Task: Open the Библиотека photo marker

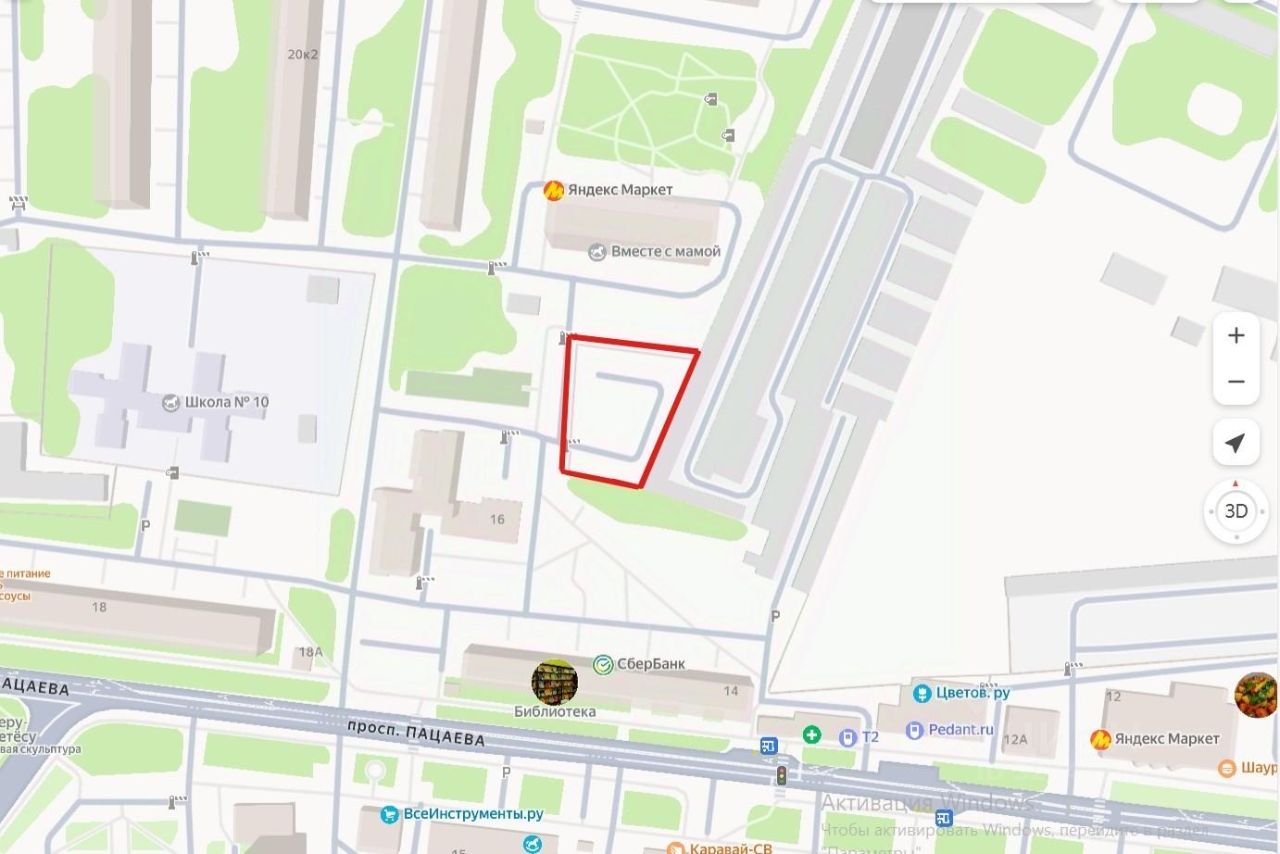Action: coord(554,682)
